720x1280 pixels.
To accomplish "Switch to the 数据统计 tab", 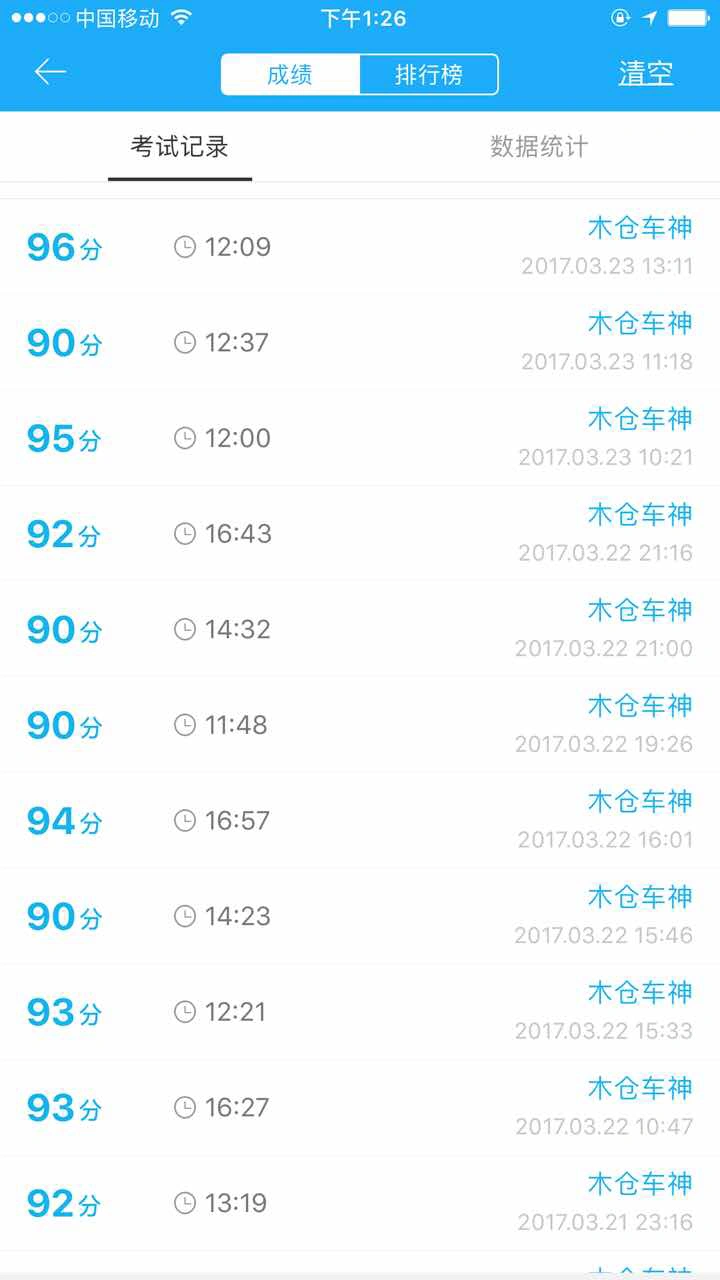I will point(539,147).
